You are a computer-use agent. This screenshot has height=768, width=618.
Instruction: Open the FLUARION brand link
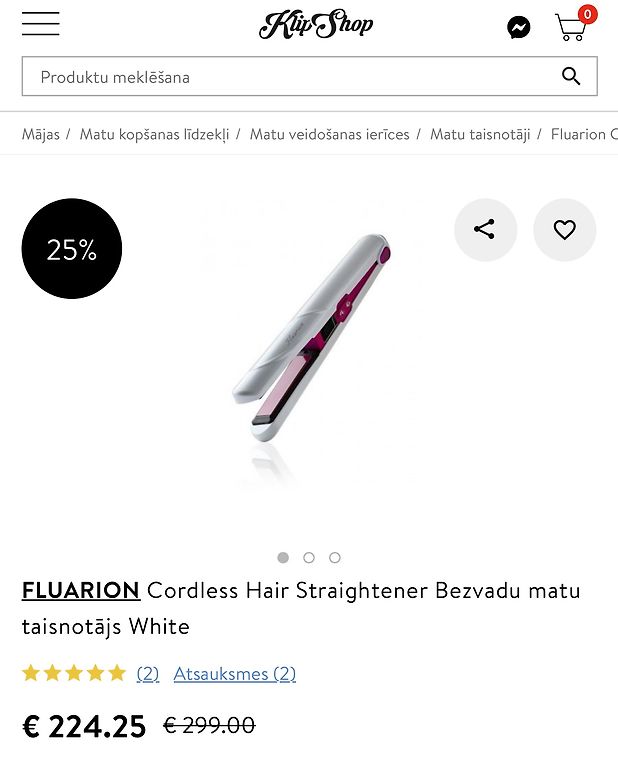click(x=81, y=590)
